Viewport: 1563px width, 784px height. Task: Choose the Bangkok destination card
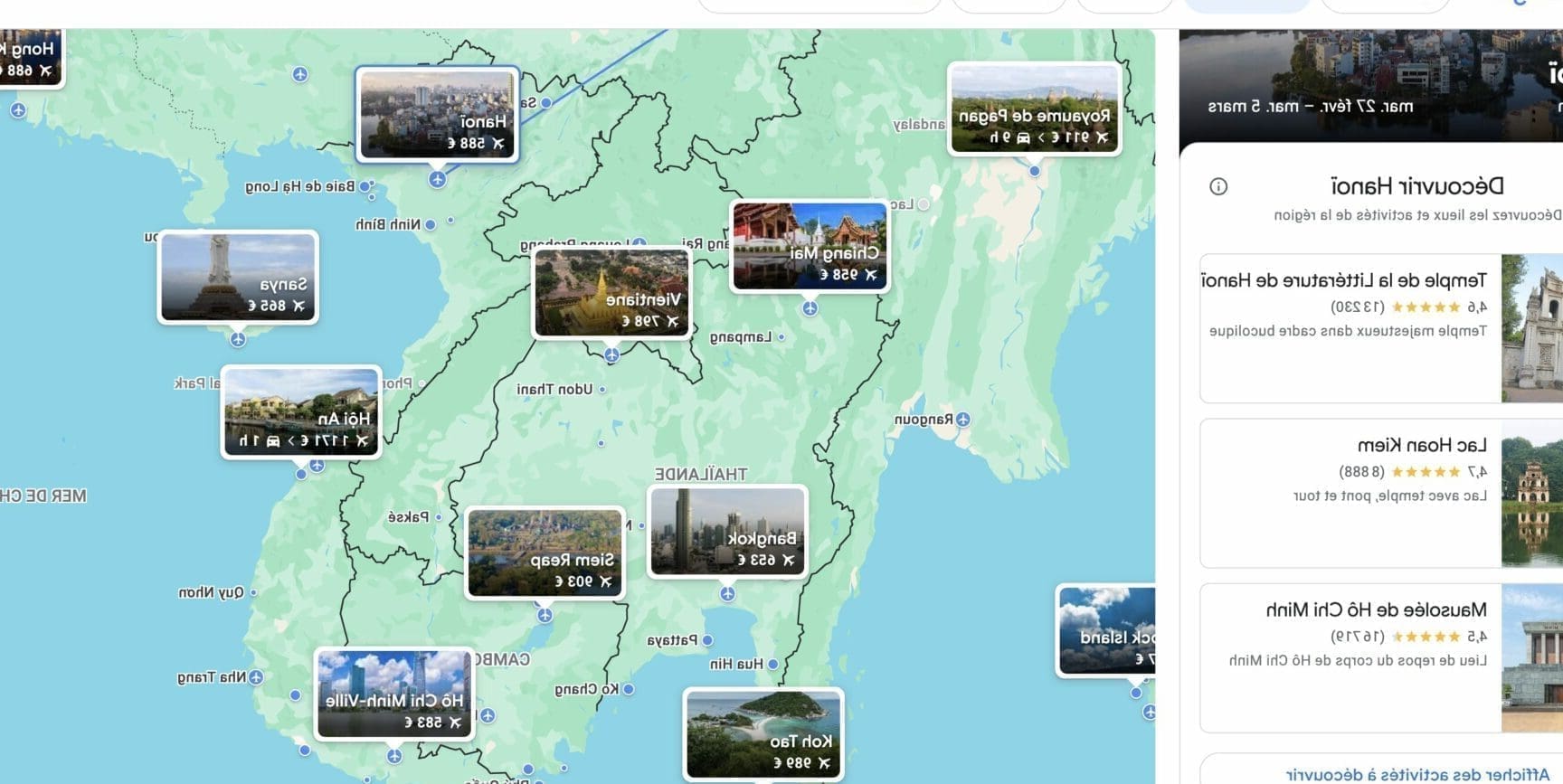[727, 533]
